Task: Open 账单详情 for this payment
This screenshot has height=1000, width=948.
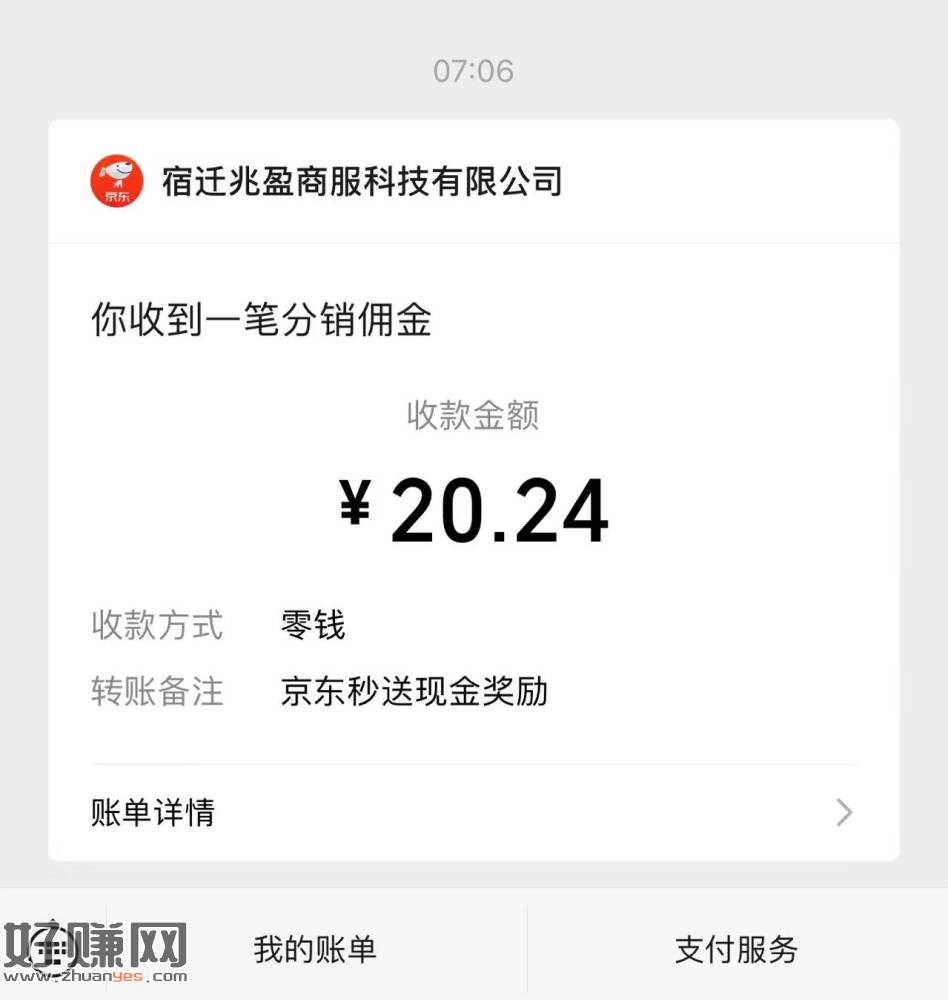Action: pos(472,812)
